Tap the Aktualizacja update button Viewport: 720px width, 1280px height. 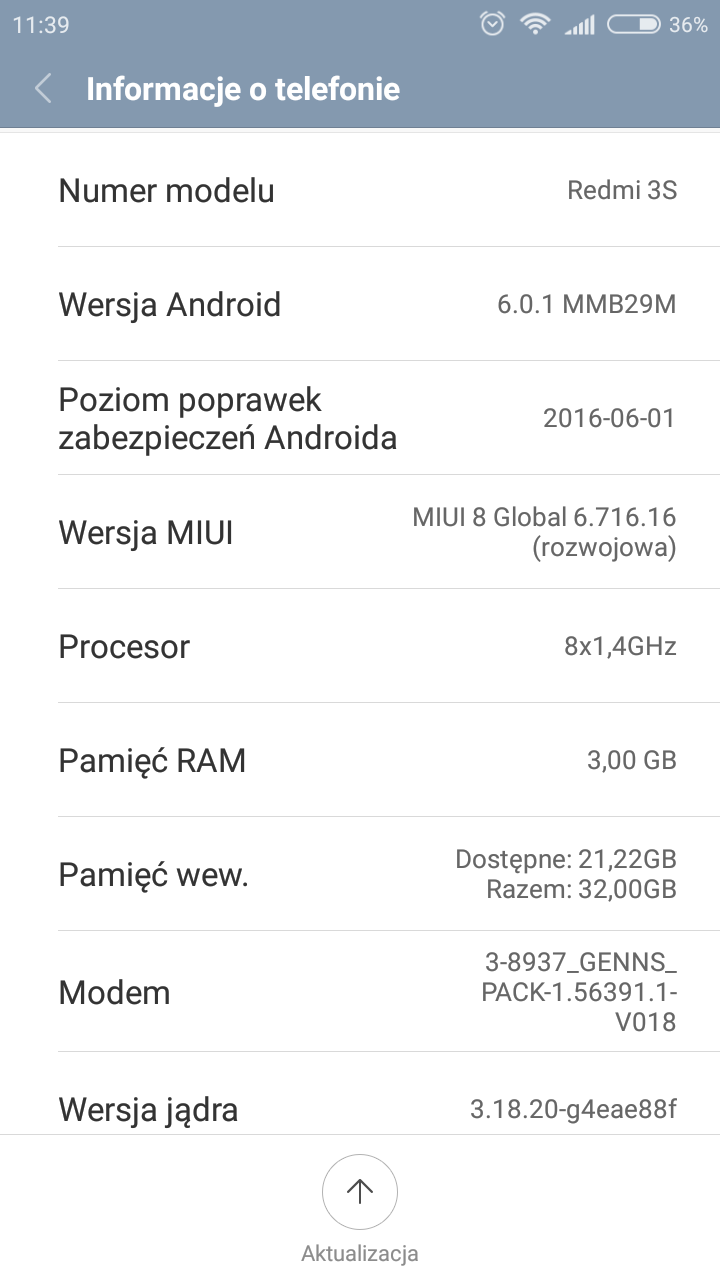(x=360, y=1192)
